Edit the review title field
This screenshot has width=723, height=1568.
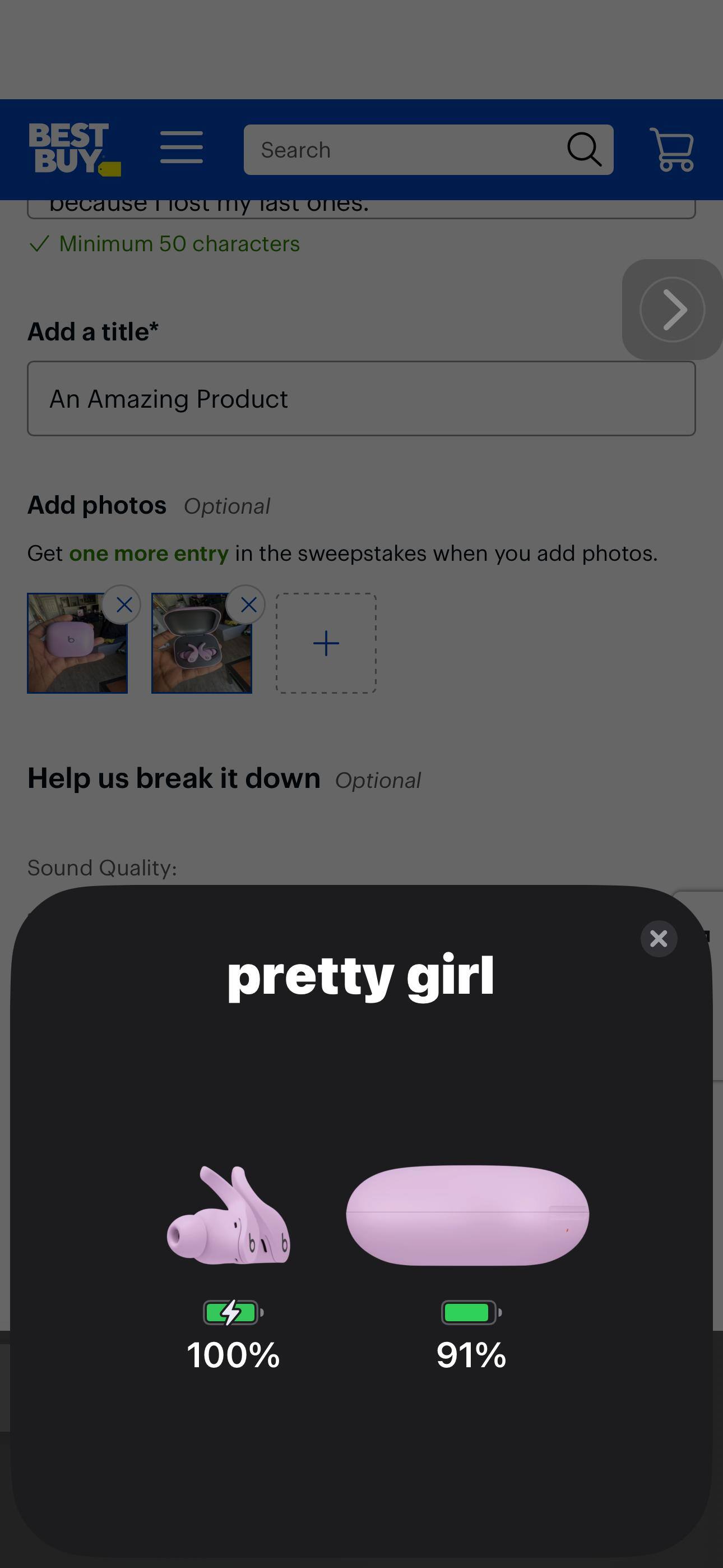click(361, 399)
